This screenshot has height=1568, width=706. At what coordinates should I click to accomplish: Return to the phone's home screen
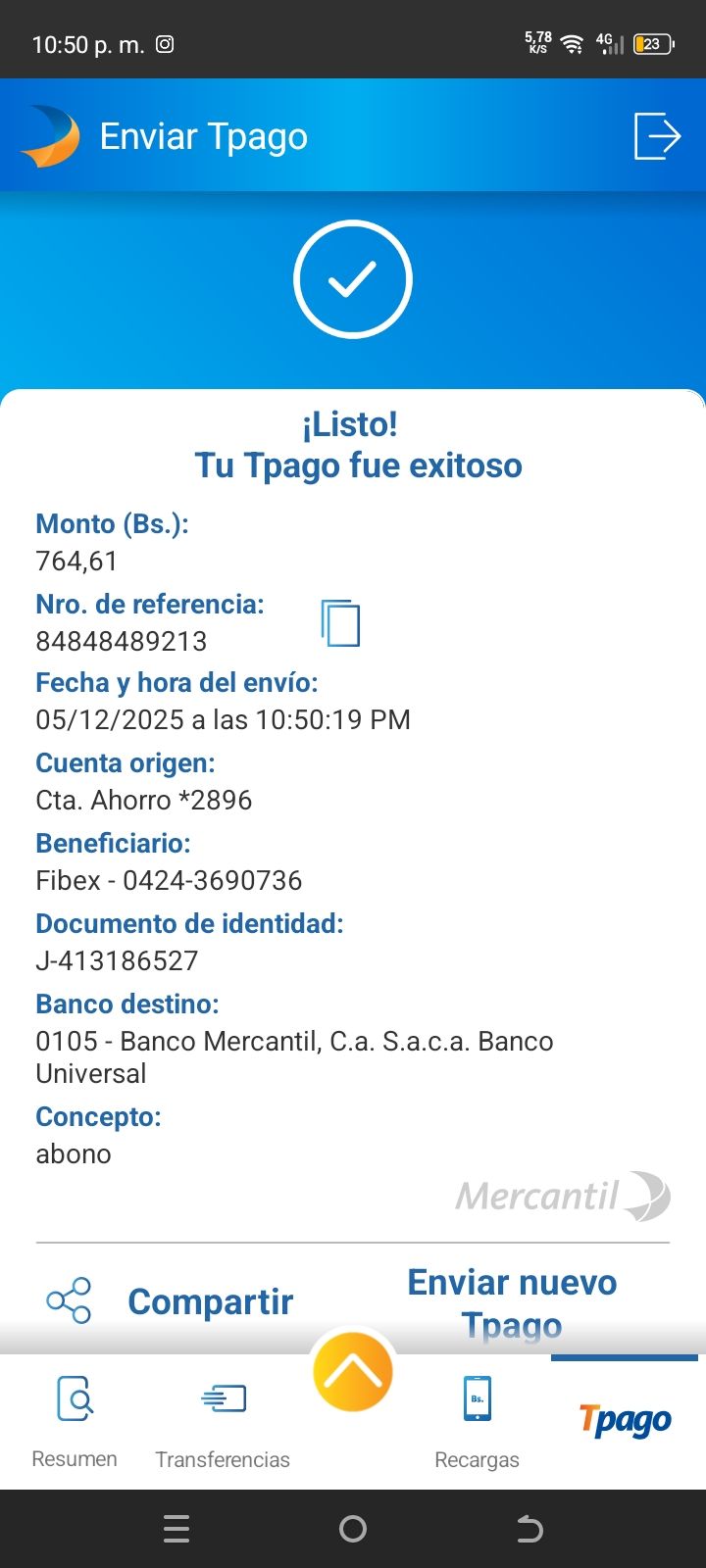tap(353, 1529)
